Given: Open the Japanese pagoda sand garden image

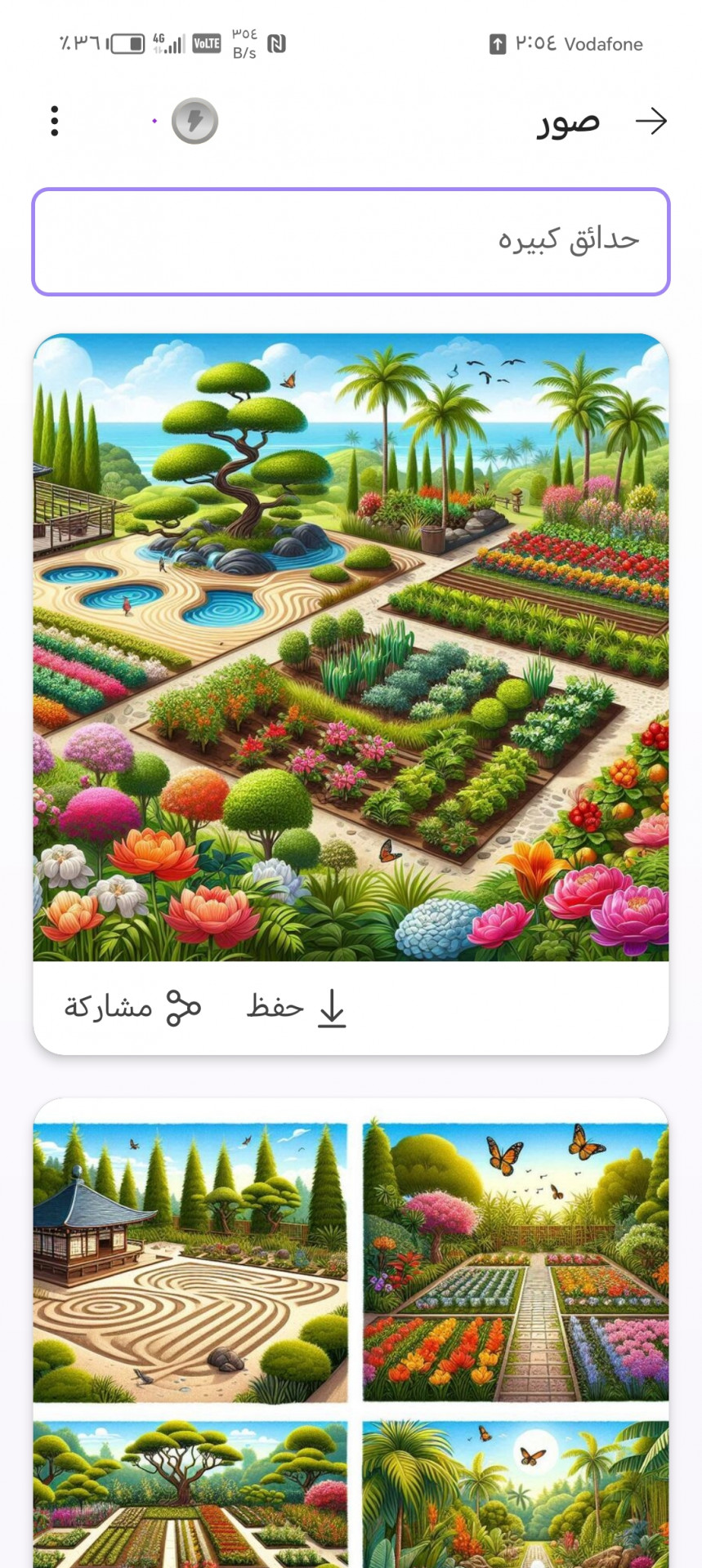Looking at the screenshot, I should [190, 1262].
